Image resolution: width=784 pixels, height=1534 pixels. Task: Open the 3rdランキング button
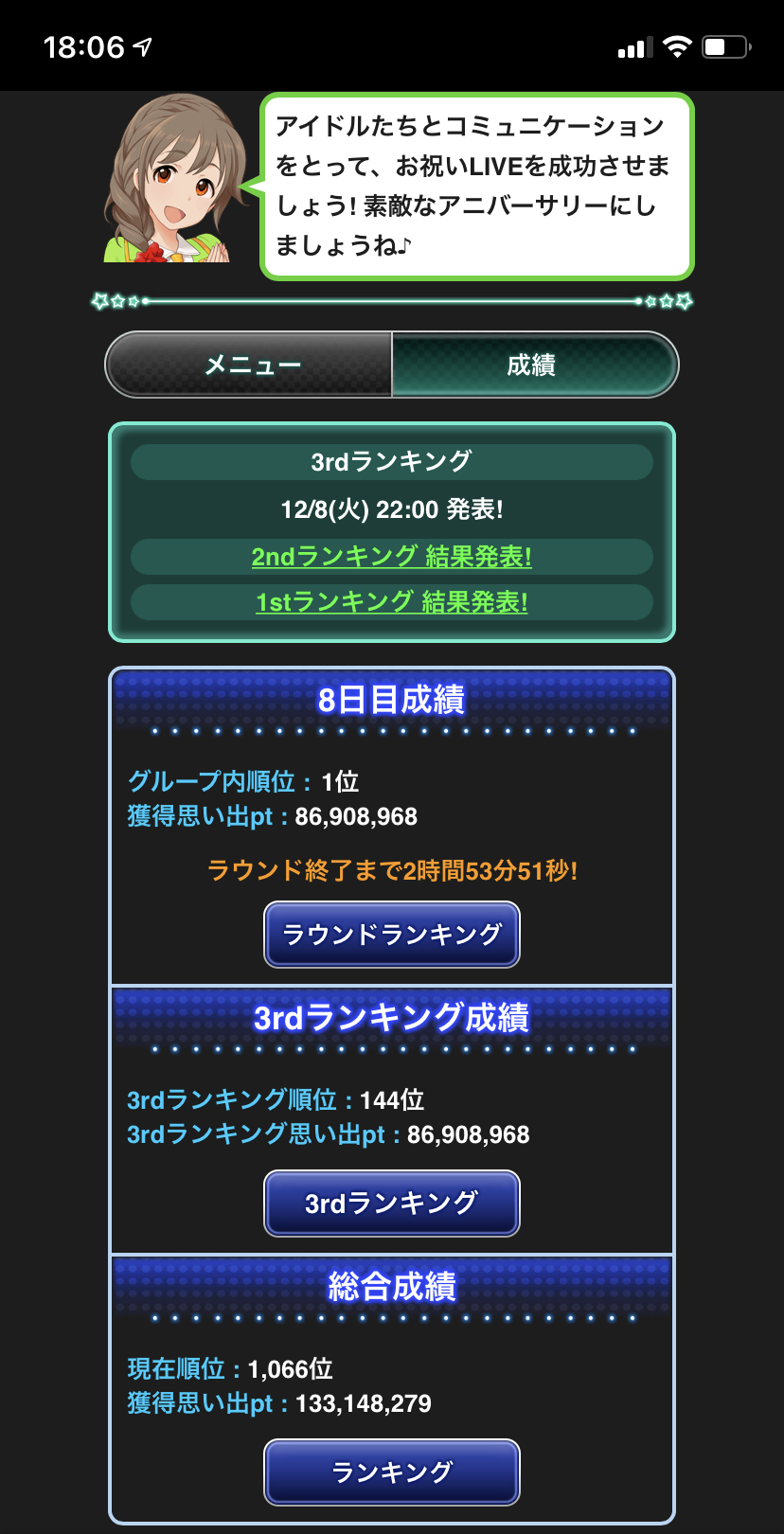pos(392,1204)
